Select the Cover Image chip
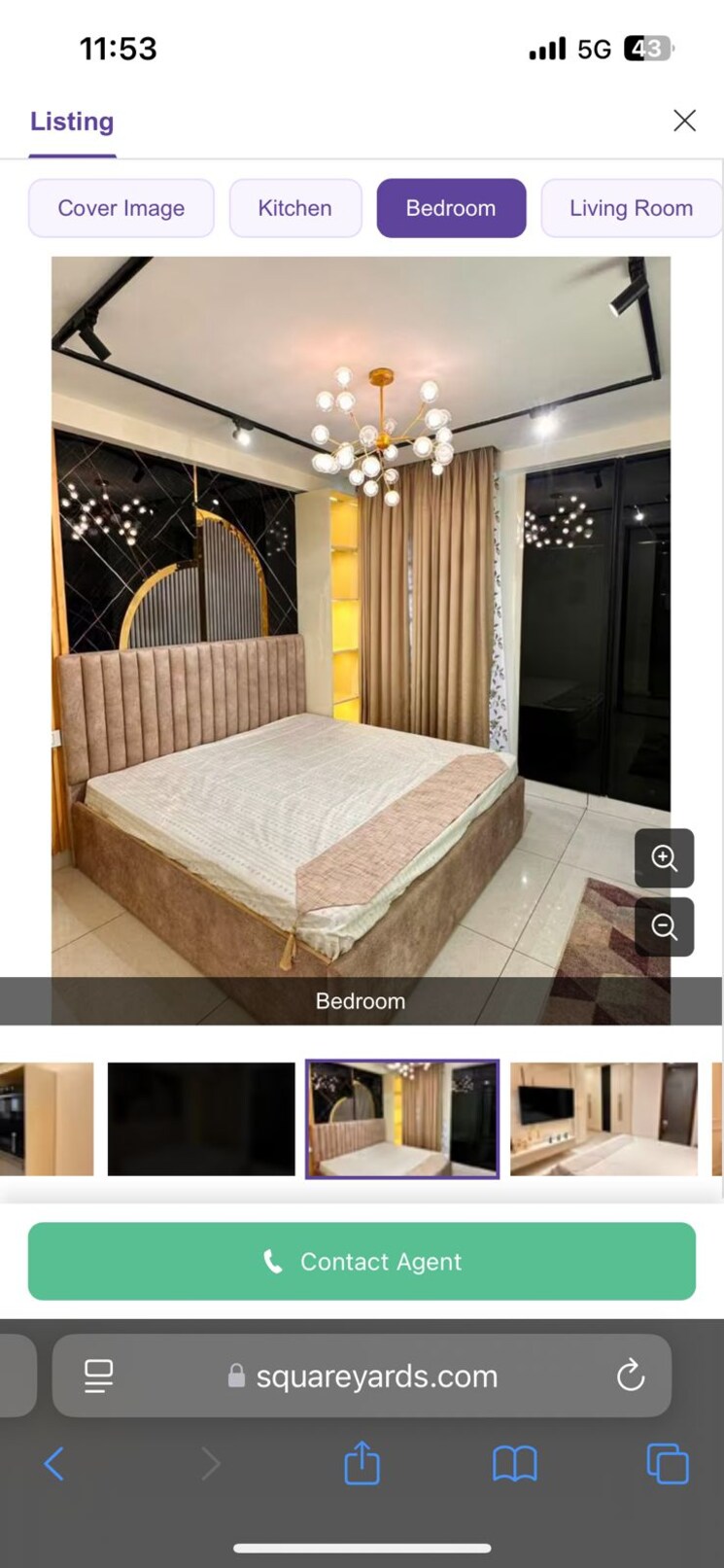 click(121, 208)
